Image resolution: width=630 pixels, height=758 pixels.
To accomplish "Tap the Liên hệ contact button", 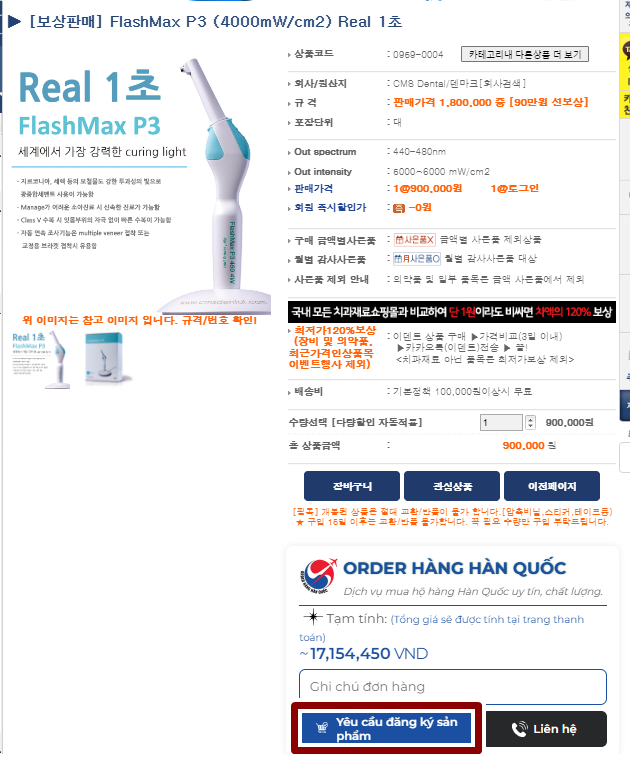I will click(x=547, y=729).
